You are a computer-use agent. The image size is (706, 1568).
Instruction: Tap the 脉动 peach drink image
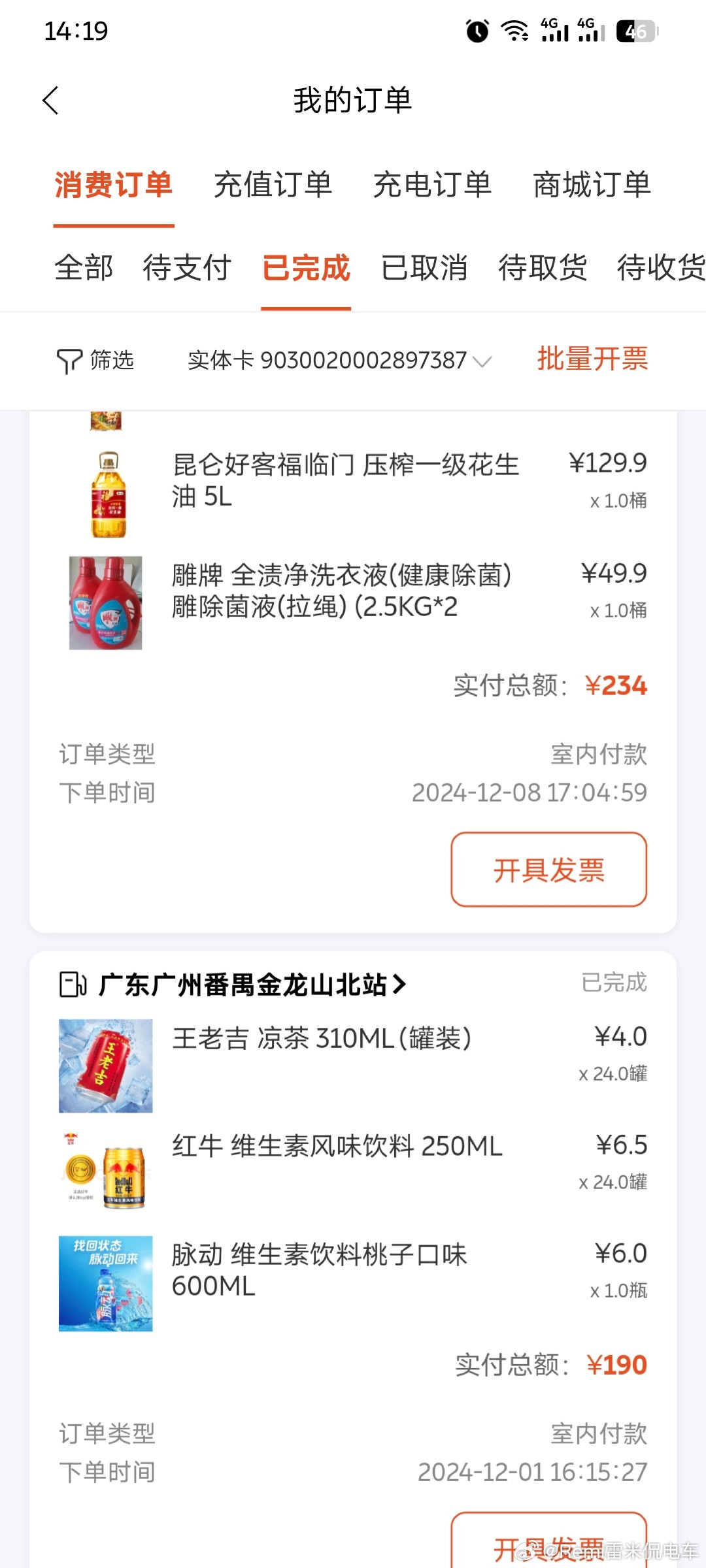tap(105, 1284)
